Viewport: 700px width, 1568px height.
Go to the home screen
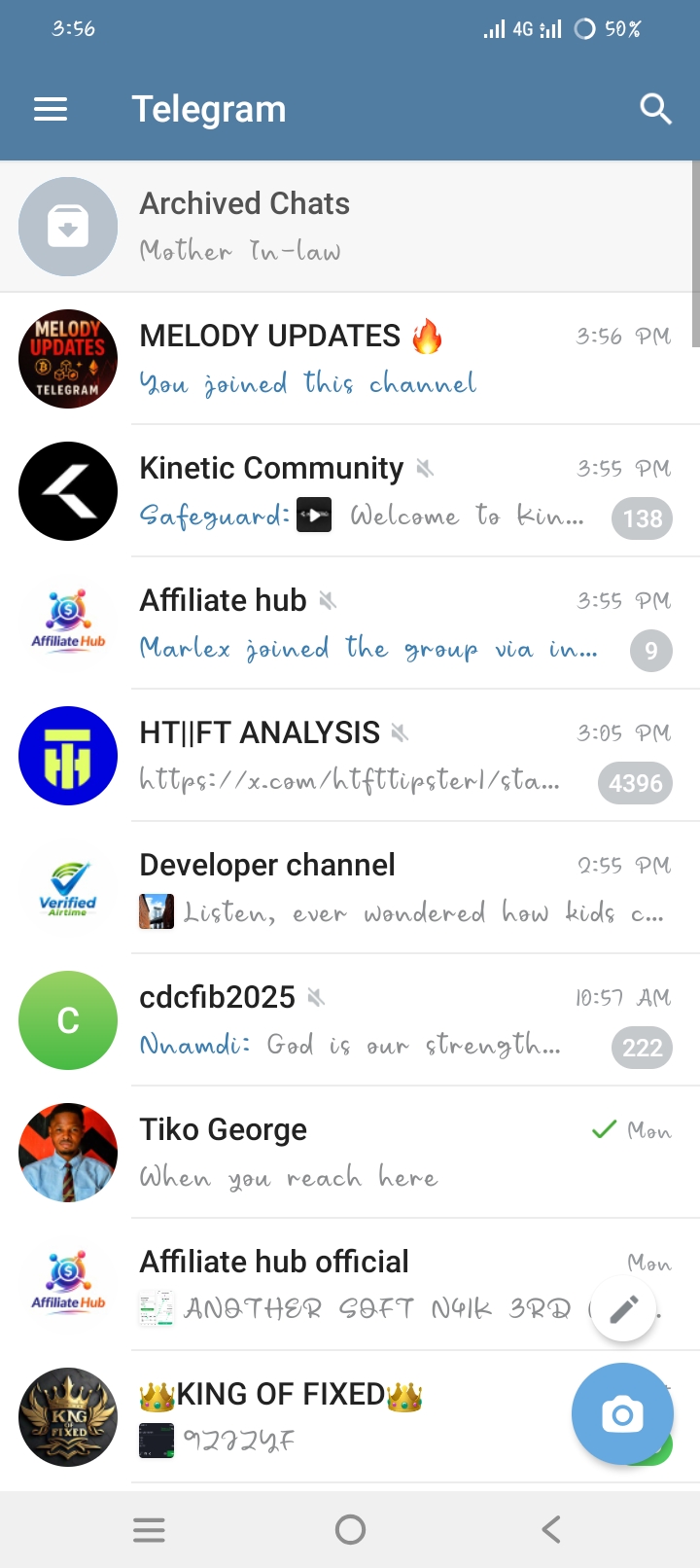click(350, 1530)
